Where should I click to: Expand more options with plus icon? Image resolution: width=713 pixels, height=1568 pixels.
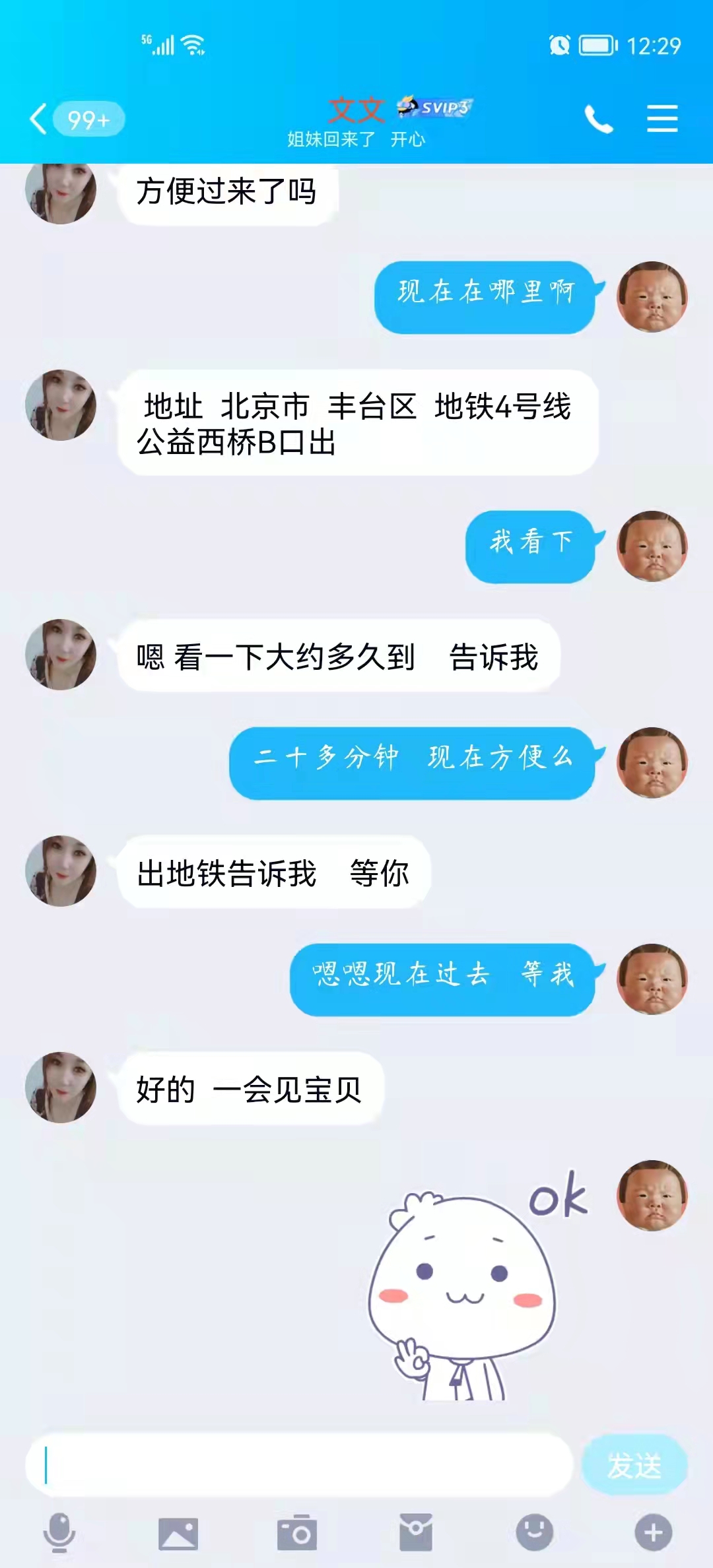(653, 1532)
